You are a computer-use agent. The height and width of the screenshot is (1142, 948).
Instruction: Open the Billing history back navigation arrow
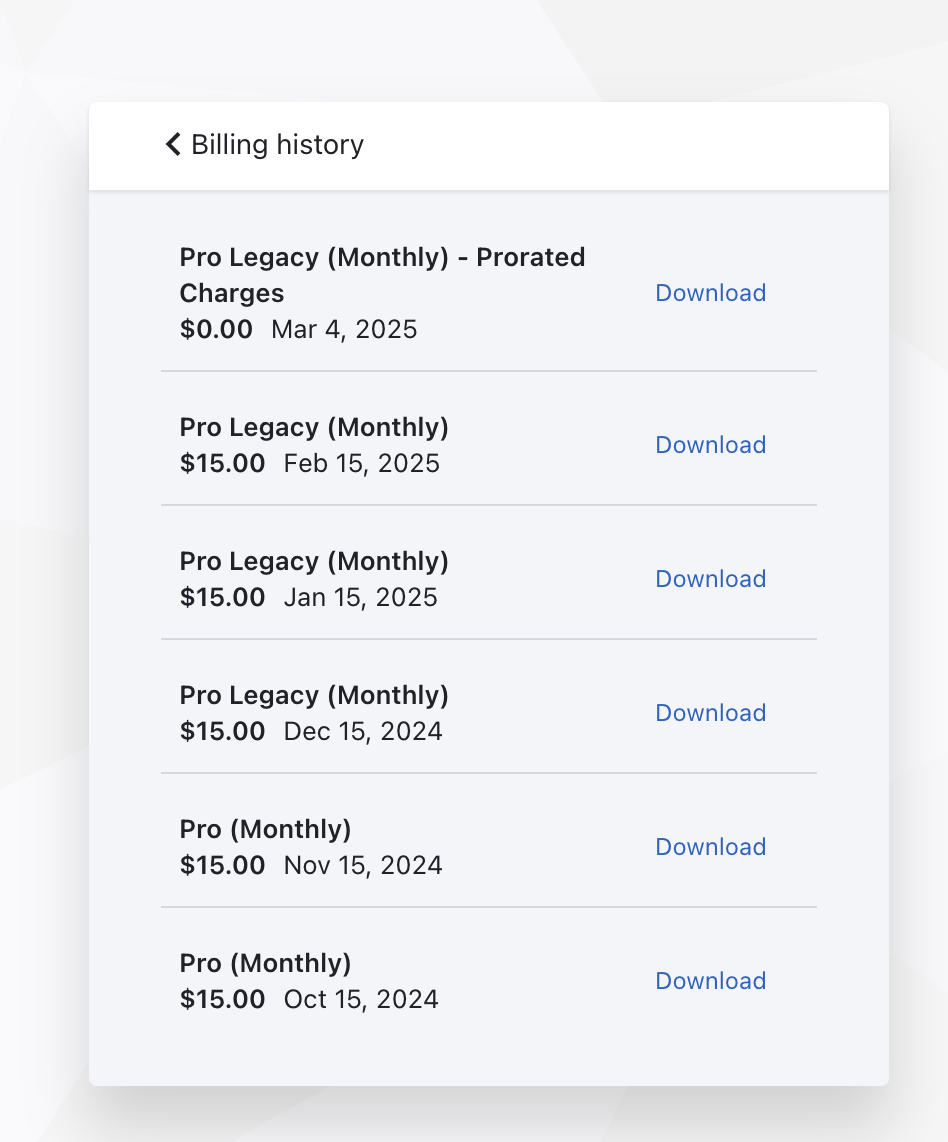pyautogui.click(x=172, y=145)
